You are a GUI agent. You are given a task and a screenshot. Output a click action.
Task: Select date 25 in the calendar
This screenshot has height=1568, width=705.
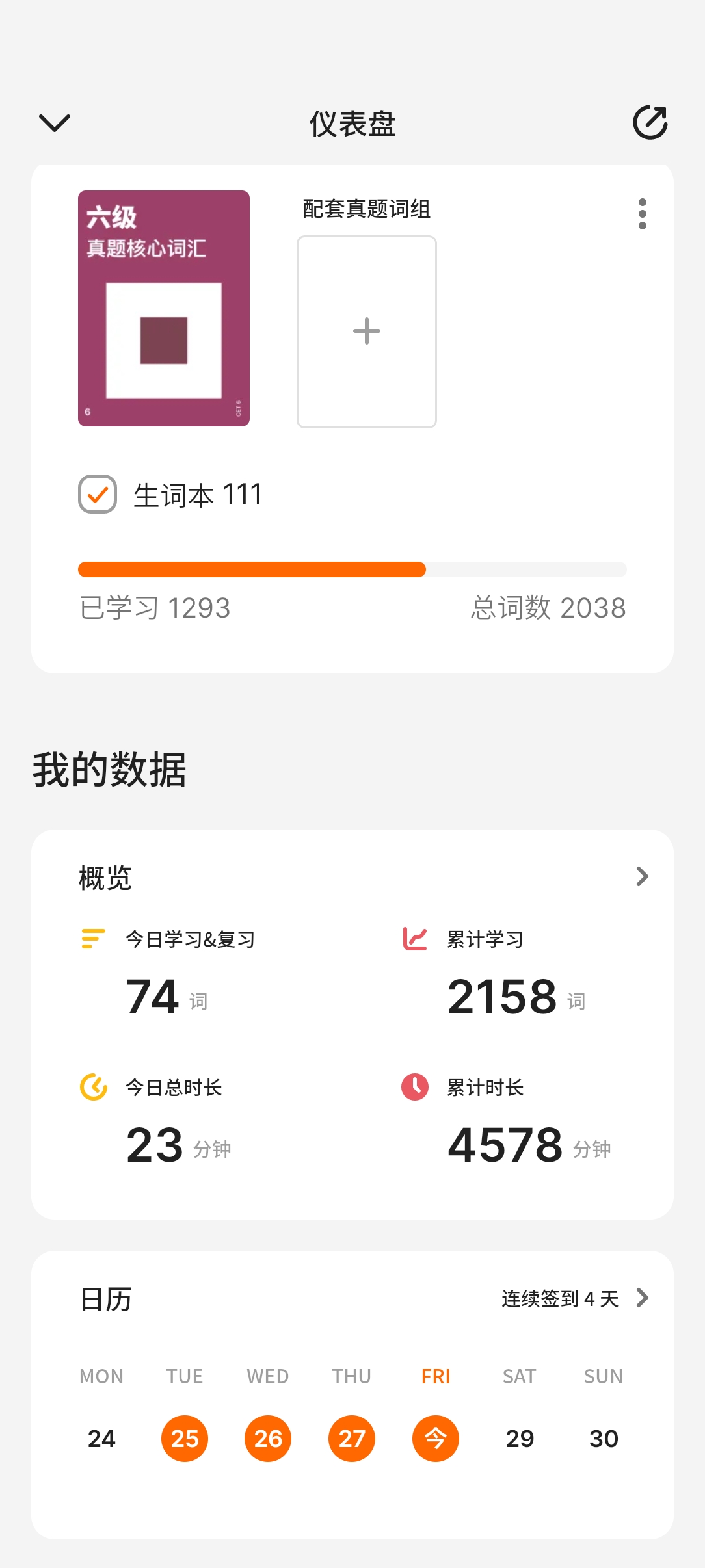pos(185,1438)
